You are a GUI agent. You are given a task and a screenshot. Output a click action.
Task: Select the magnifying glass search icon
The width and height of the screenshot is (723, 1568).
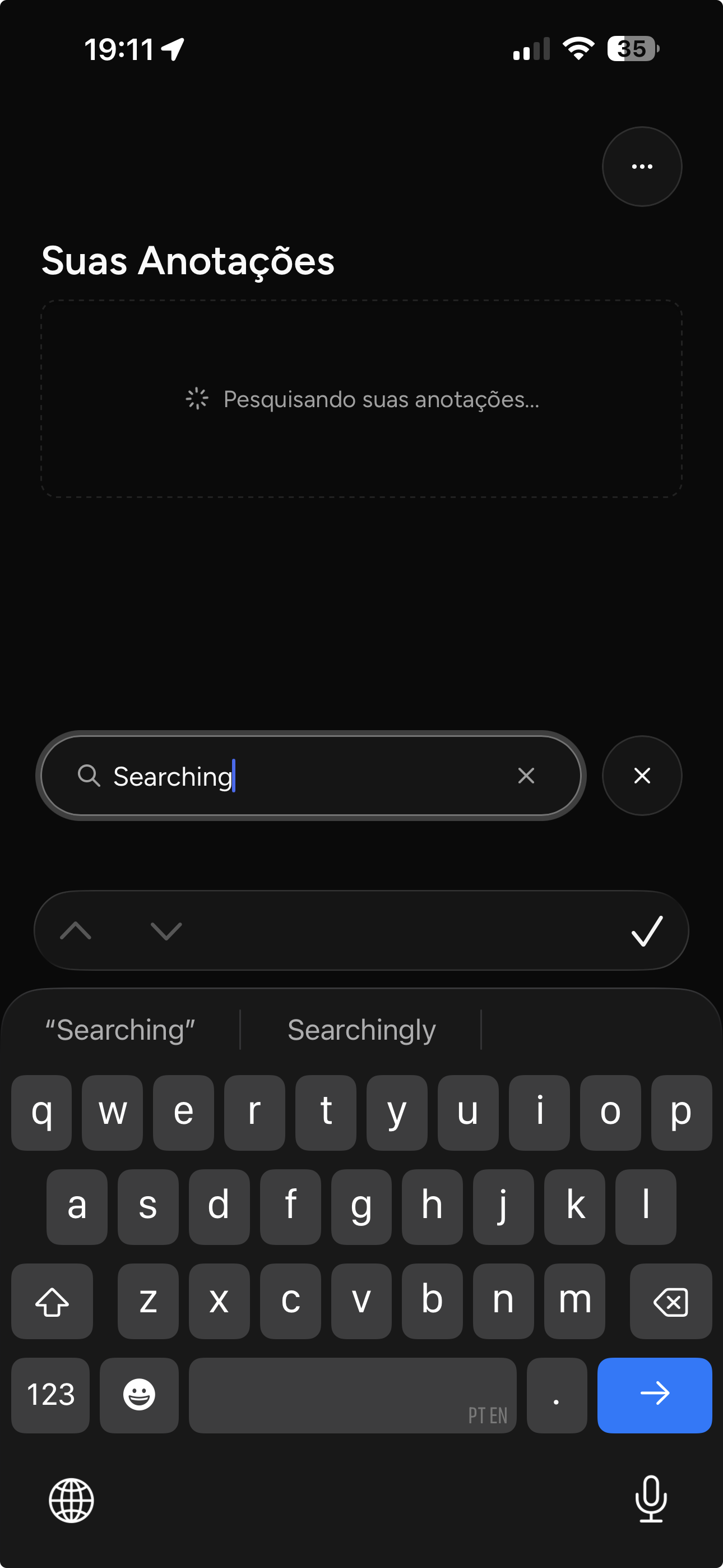(x=89, y=776)
